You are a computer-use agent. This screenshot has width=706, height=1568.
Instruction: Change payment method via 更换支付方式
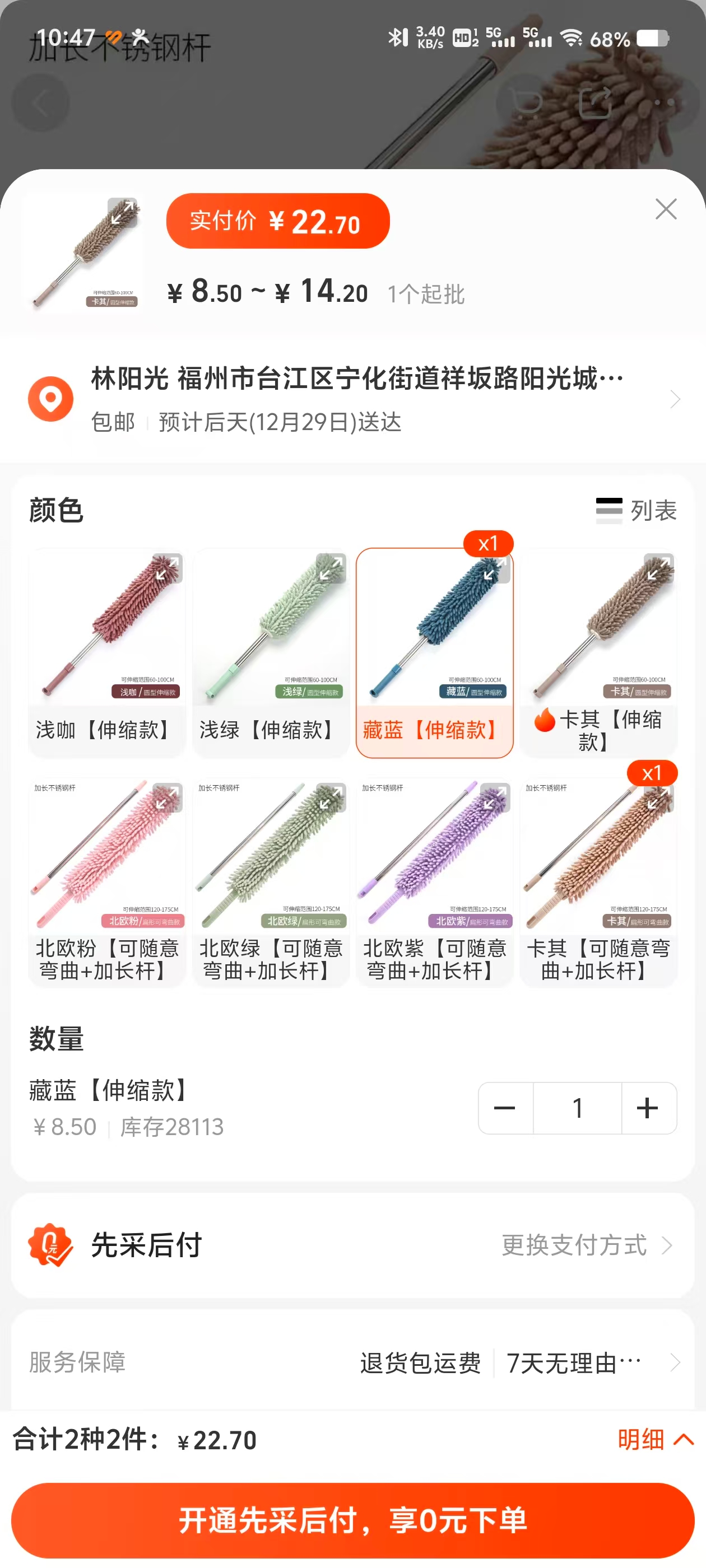point(586,1245)
